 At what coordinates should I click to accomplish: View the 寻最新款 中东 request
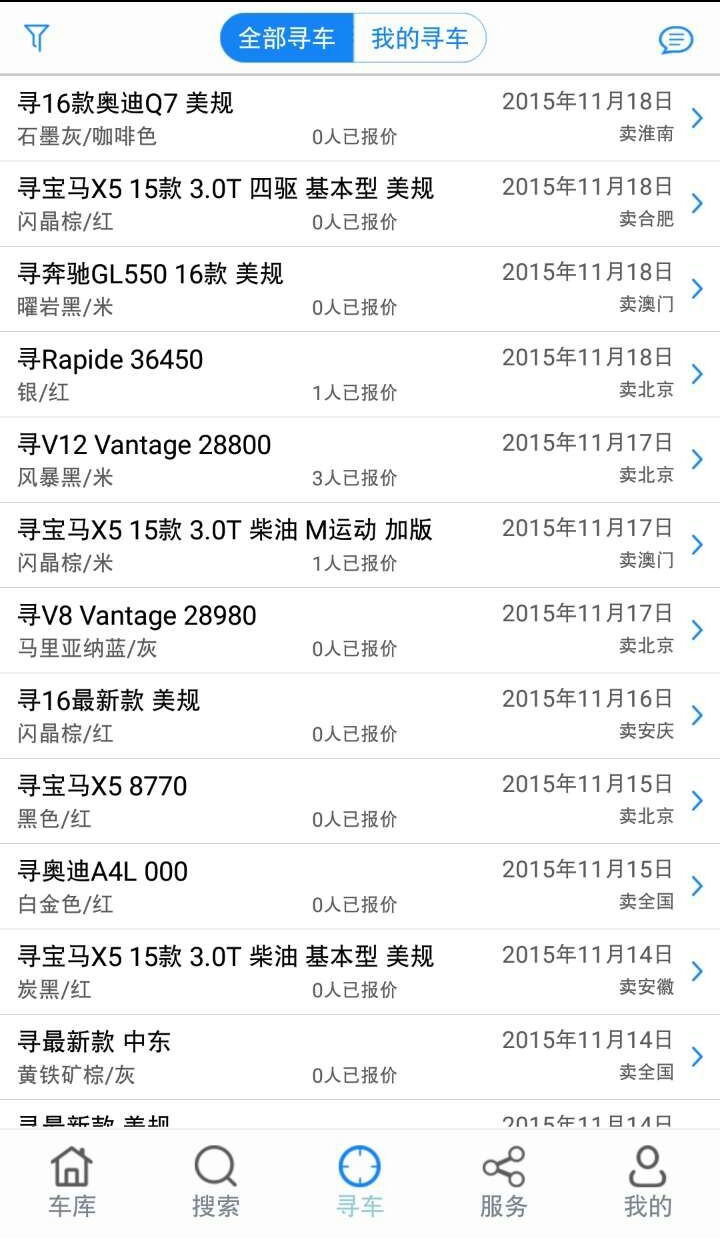(360, 1057)
